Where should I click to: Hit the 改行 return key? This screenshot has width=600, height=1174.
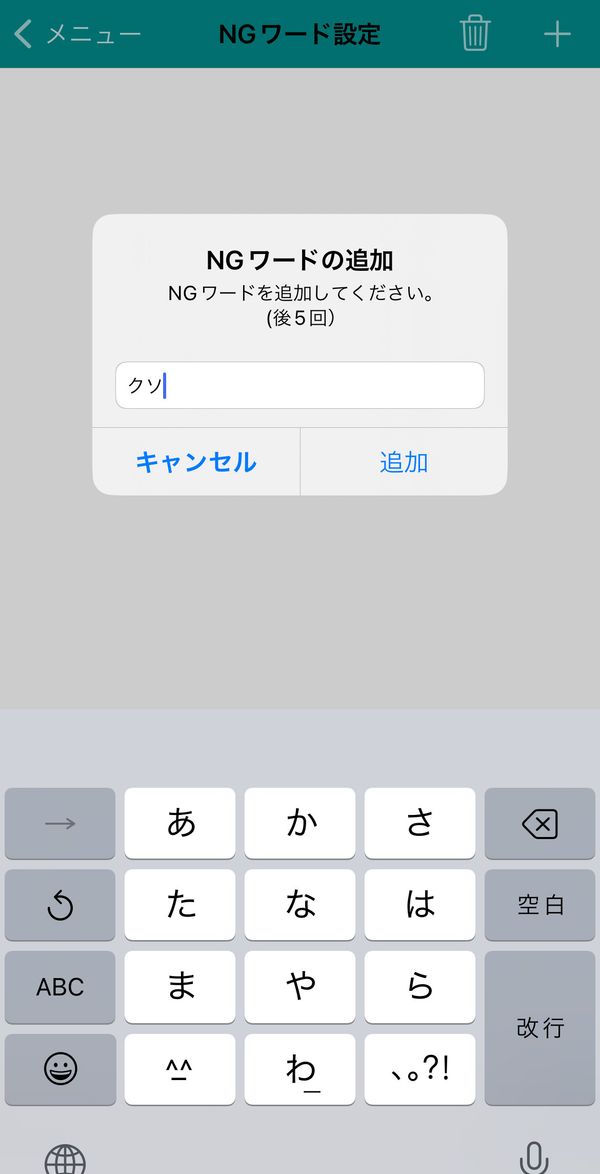(x=539, y=1028)
